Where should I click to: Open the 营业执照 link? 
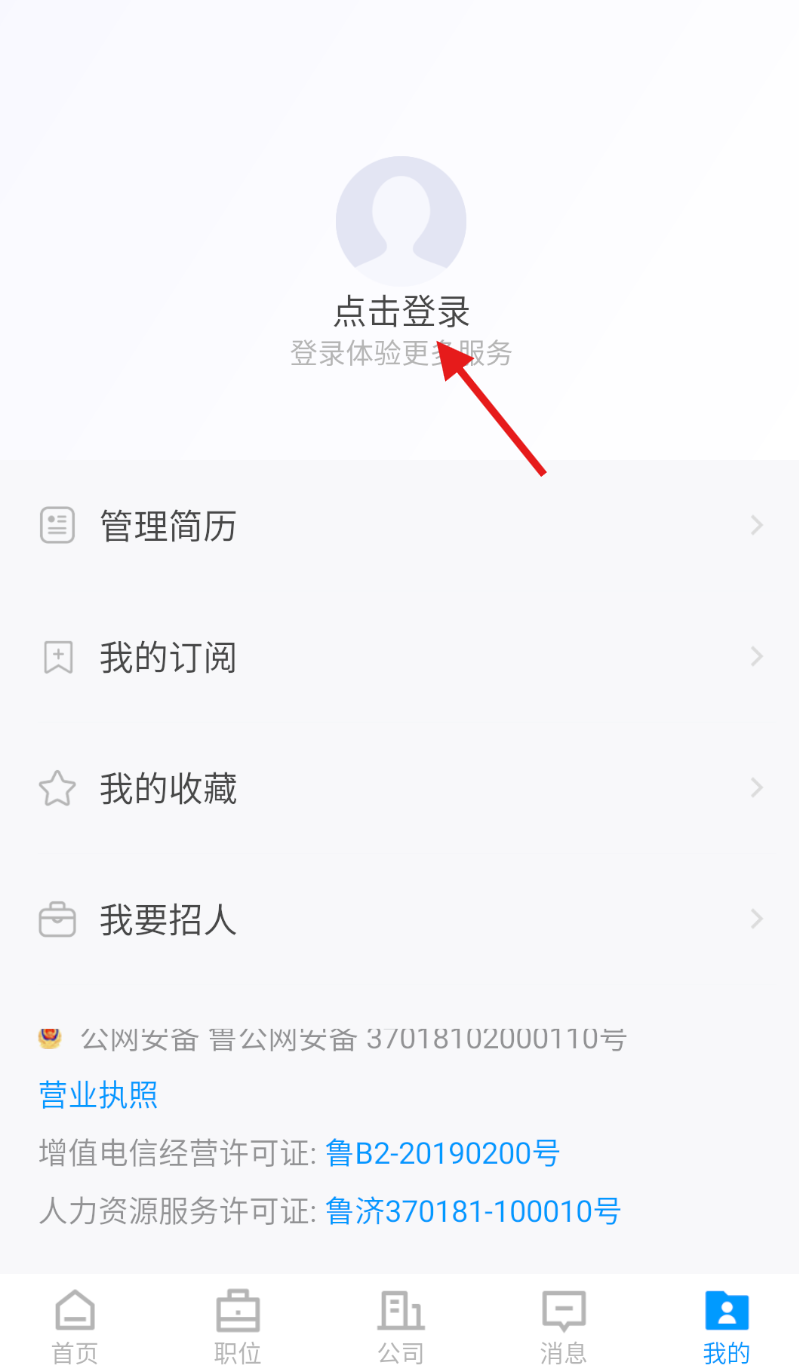(98, 1094)
